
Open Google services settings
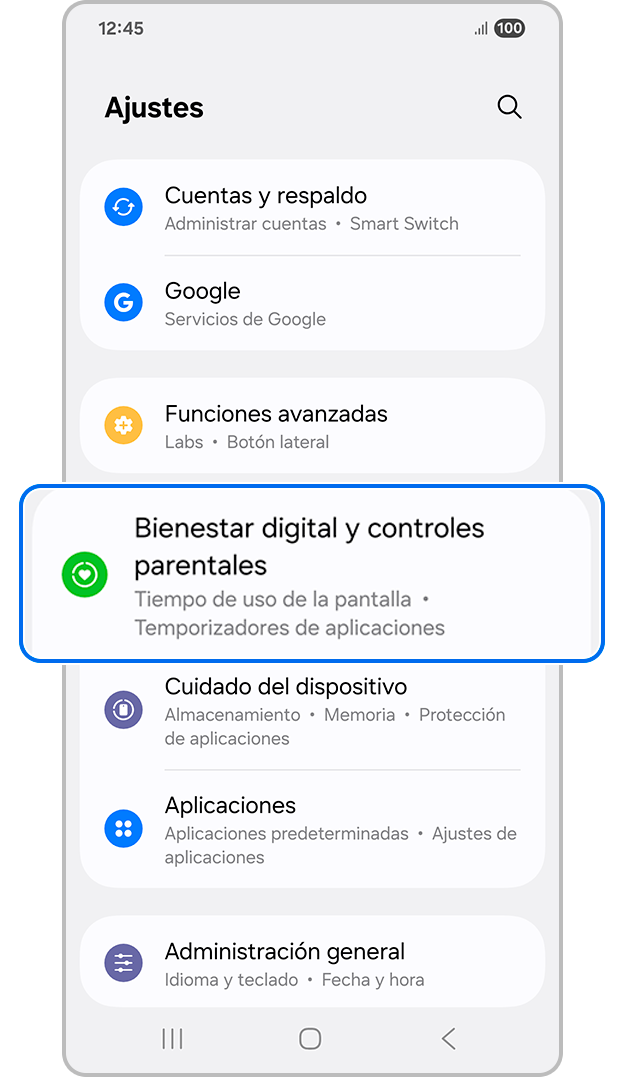(312, 303)
